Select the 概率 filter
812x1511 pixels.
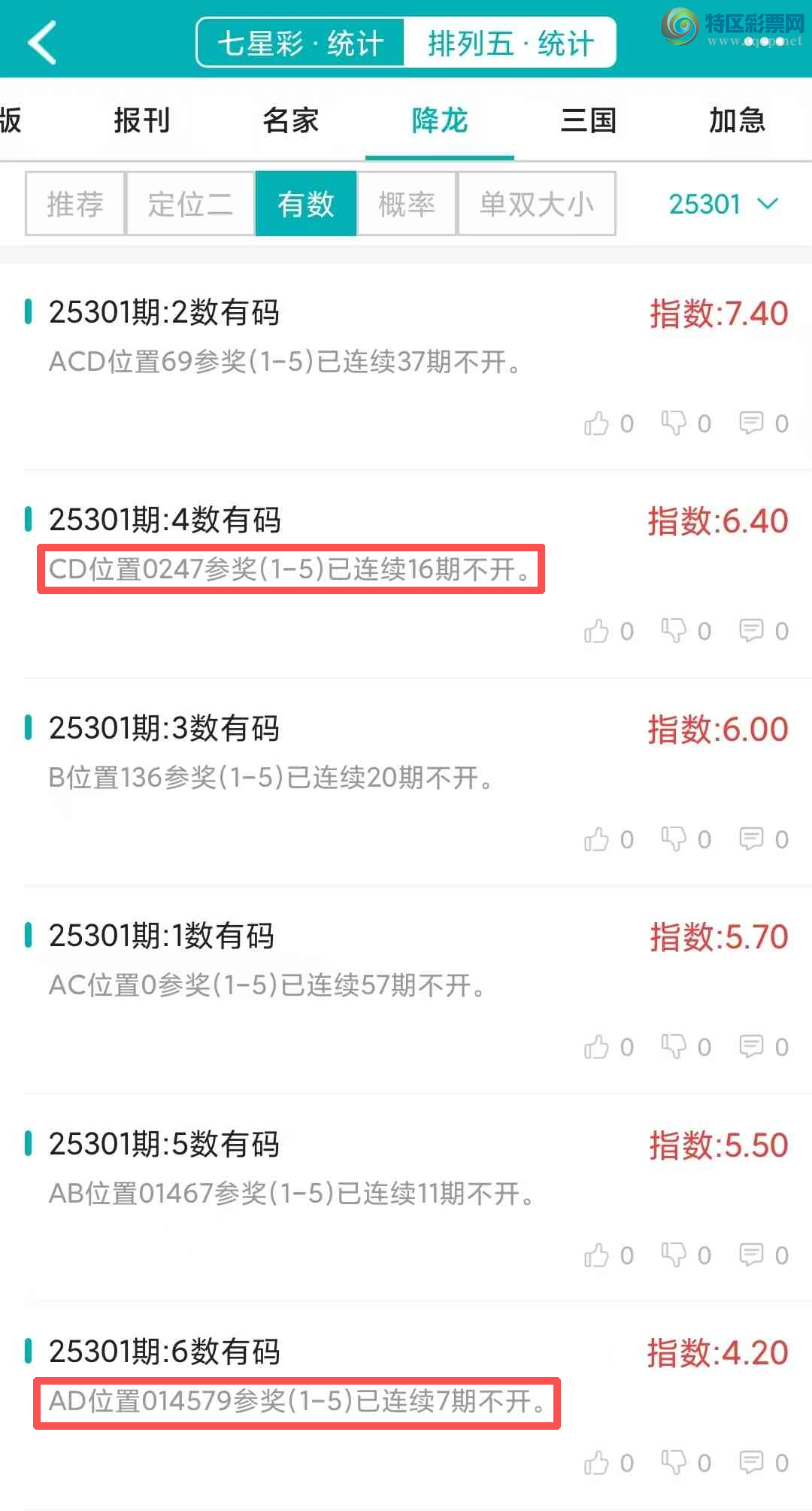pos(407,204)
